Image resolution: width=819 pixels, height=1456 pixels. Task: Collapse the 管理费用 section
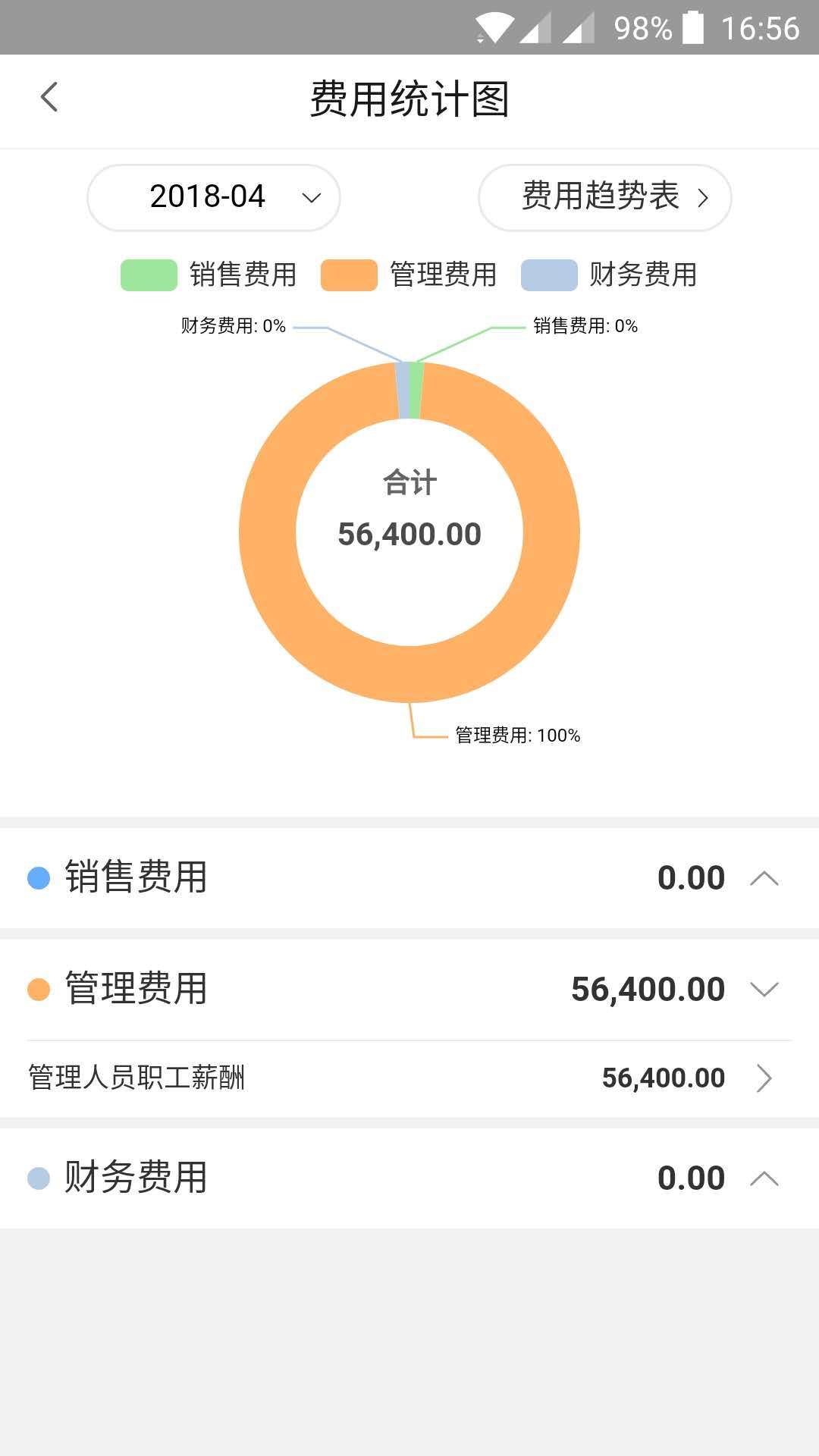pos(409,990)
